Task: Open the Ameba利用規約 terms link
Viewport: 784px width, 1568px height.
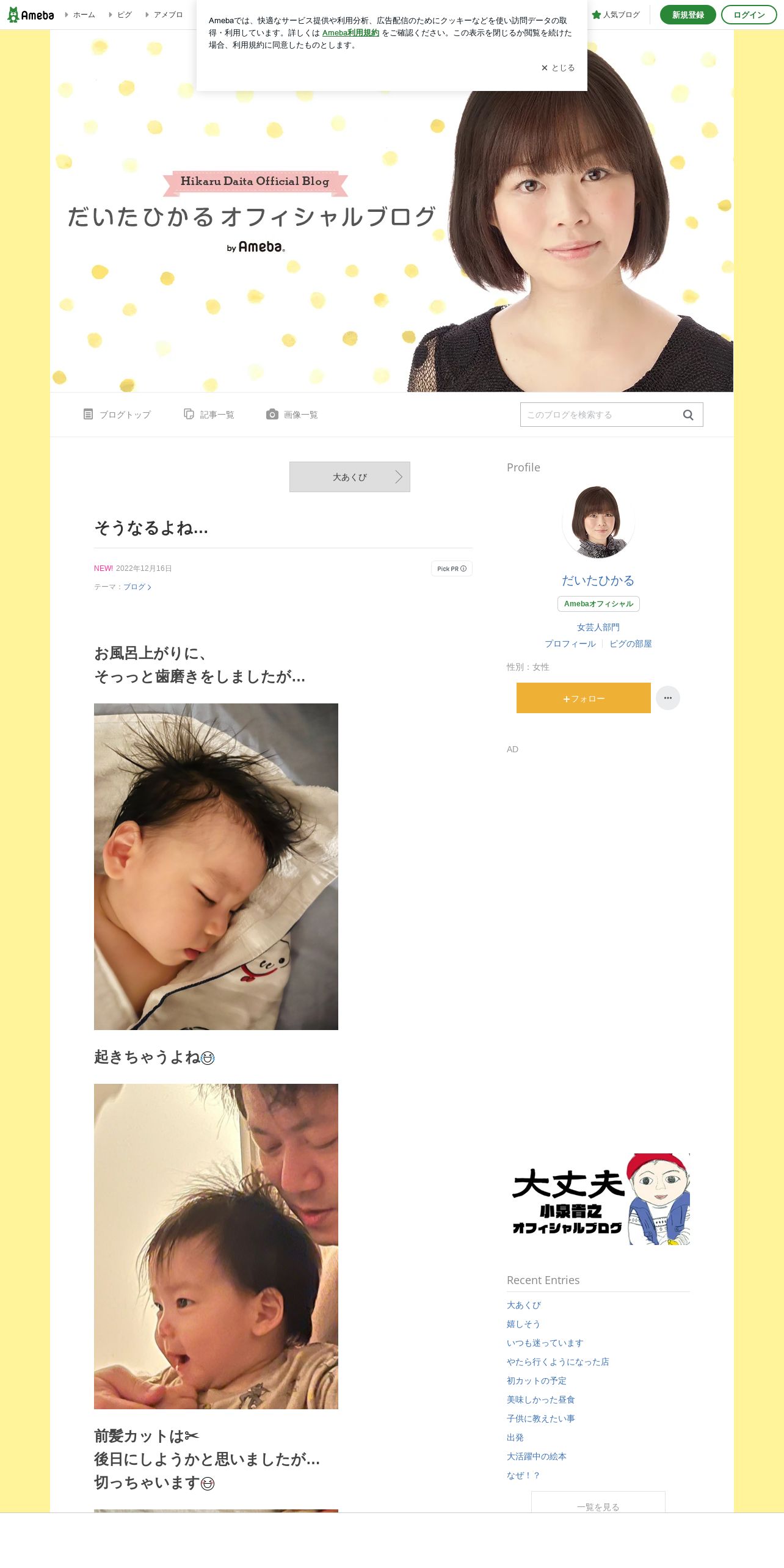Action: pyautogui.click(x=350, y=33)
